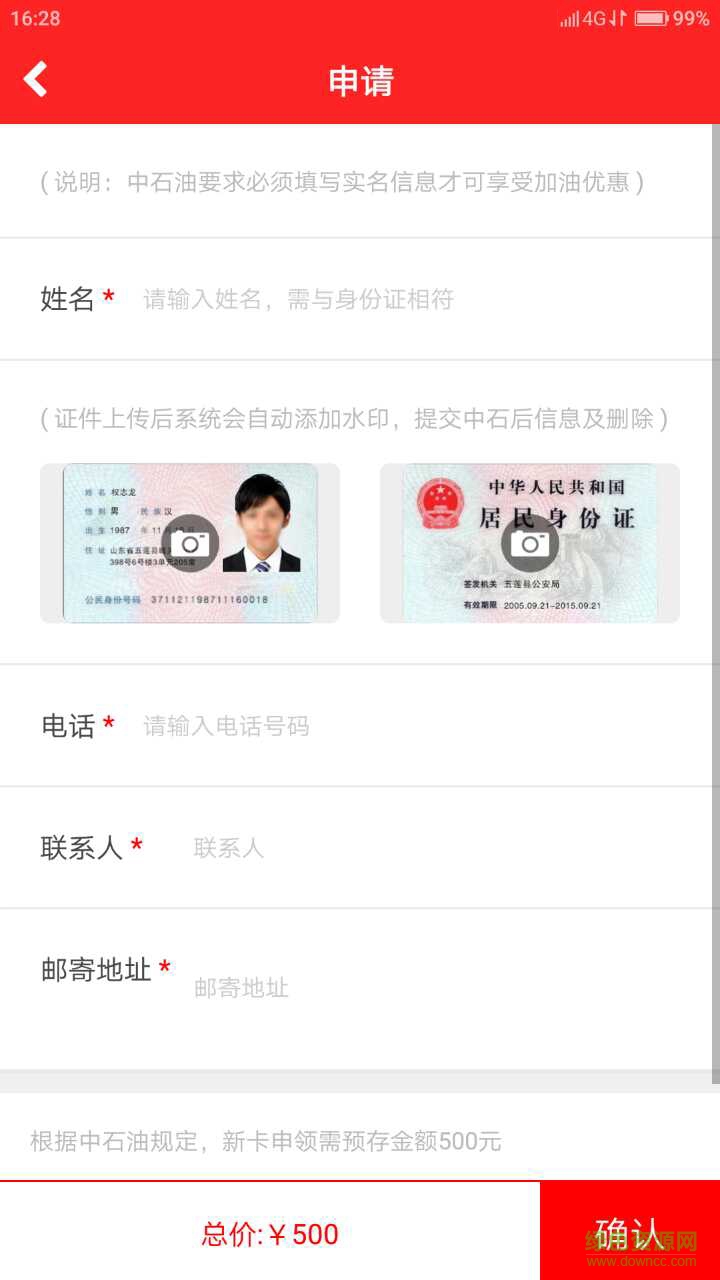The height and width of the screenshot is (1280, 720).
Task: Tap the camera icon on the national emblem side
Action: (x=531, y=543)
